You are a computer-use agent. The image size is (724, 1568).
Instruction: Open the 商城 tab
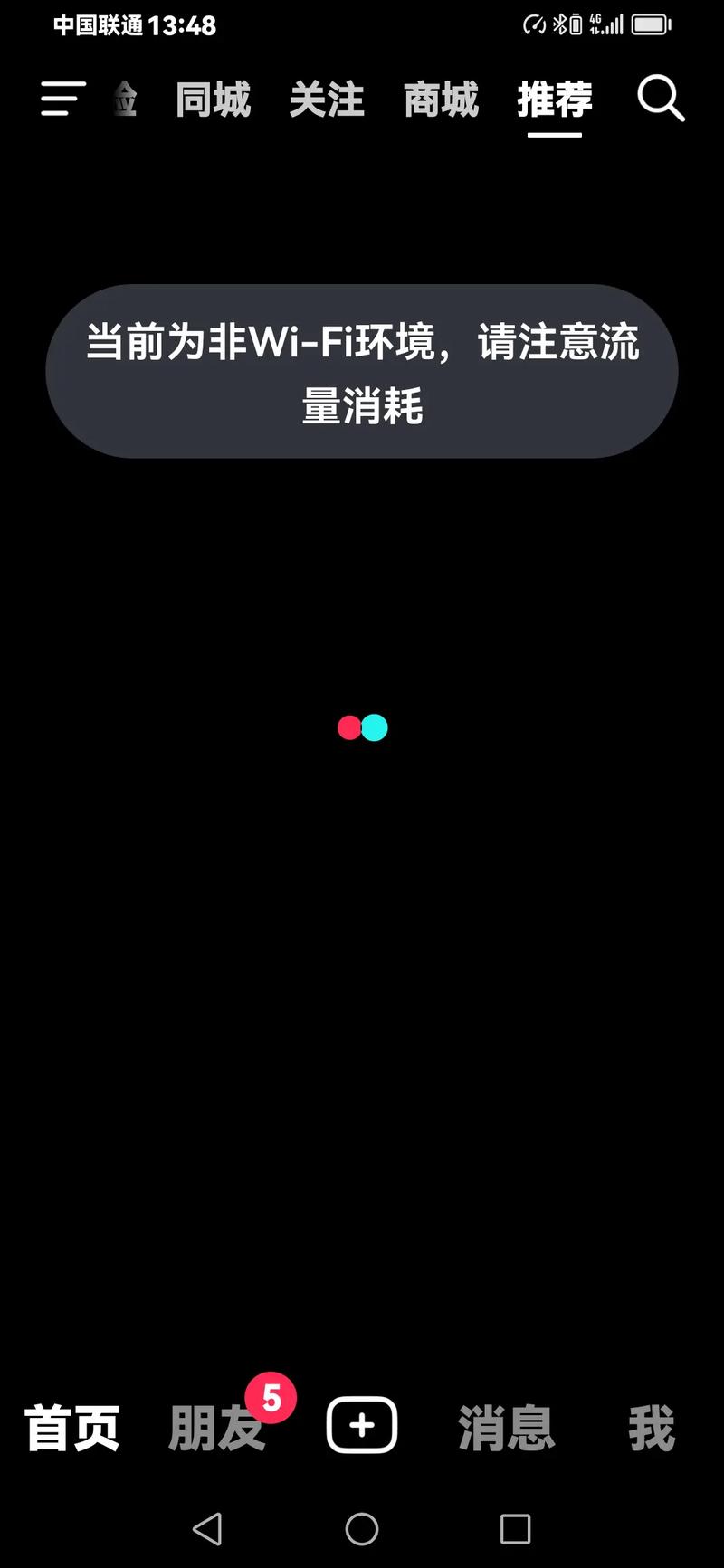point(441,100)
